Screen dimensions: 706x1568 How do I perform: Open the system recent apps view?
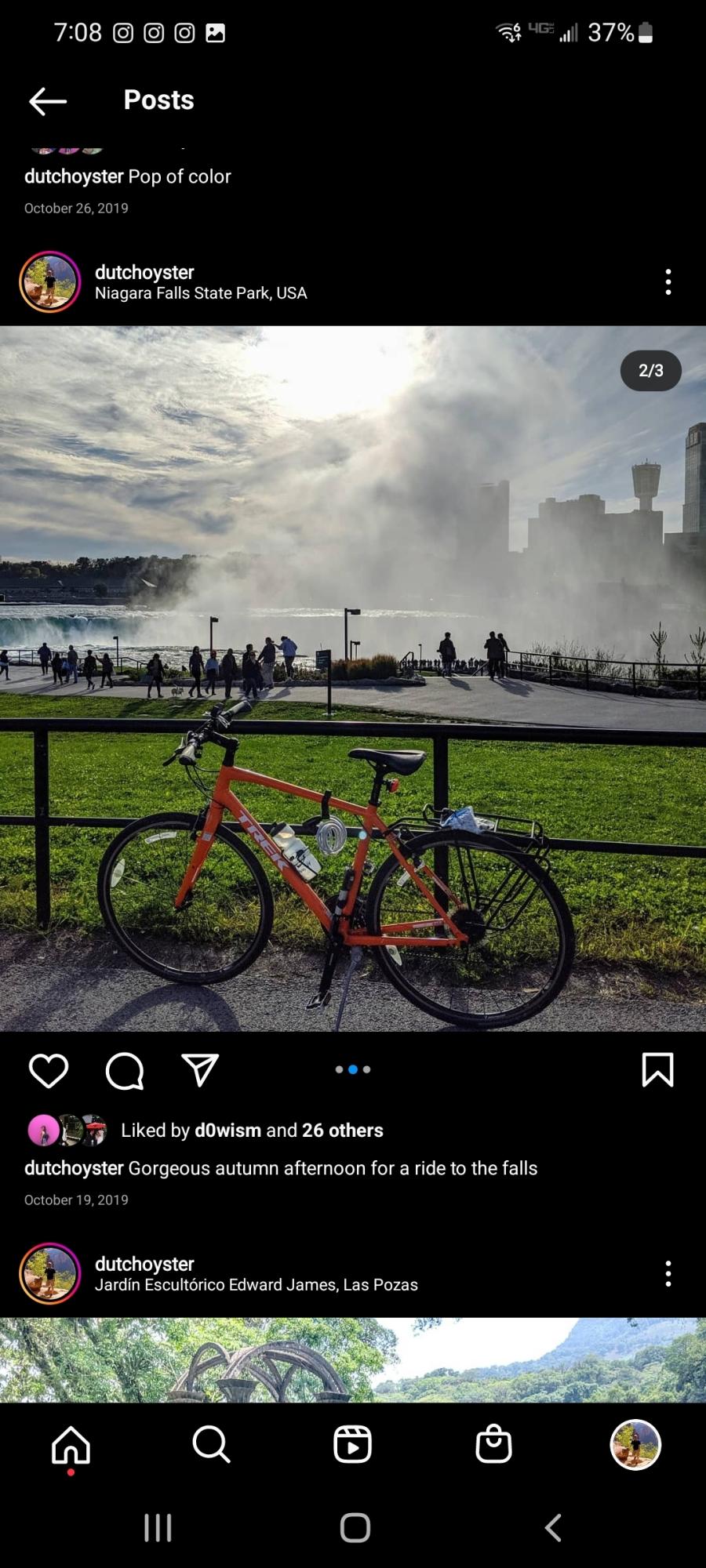pos(158,1527)
